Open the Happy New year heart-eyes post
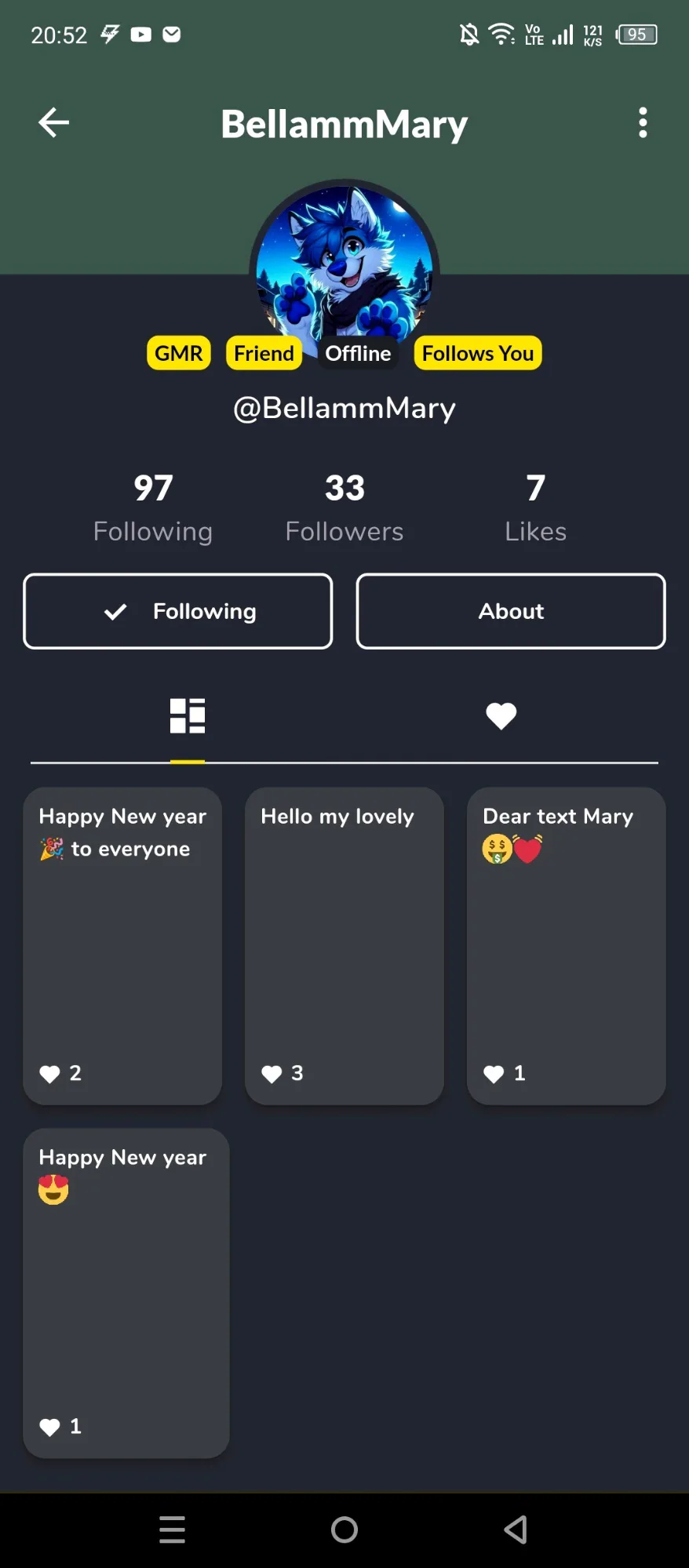 click(126, 1293)
